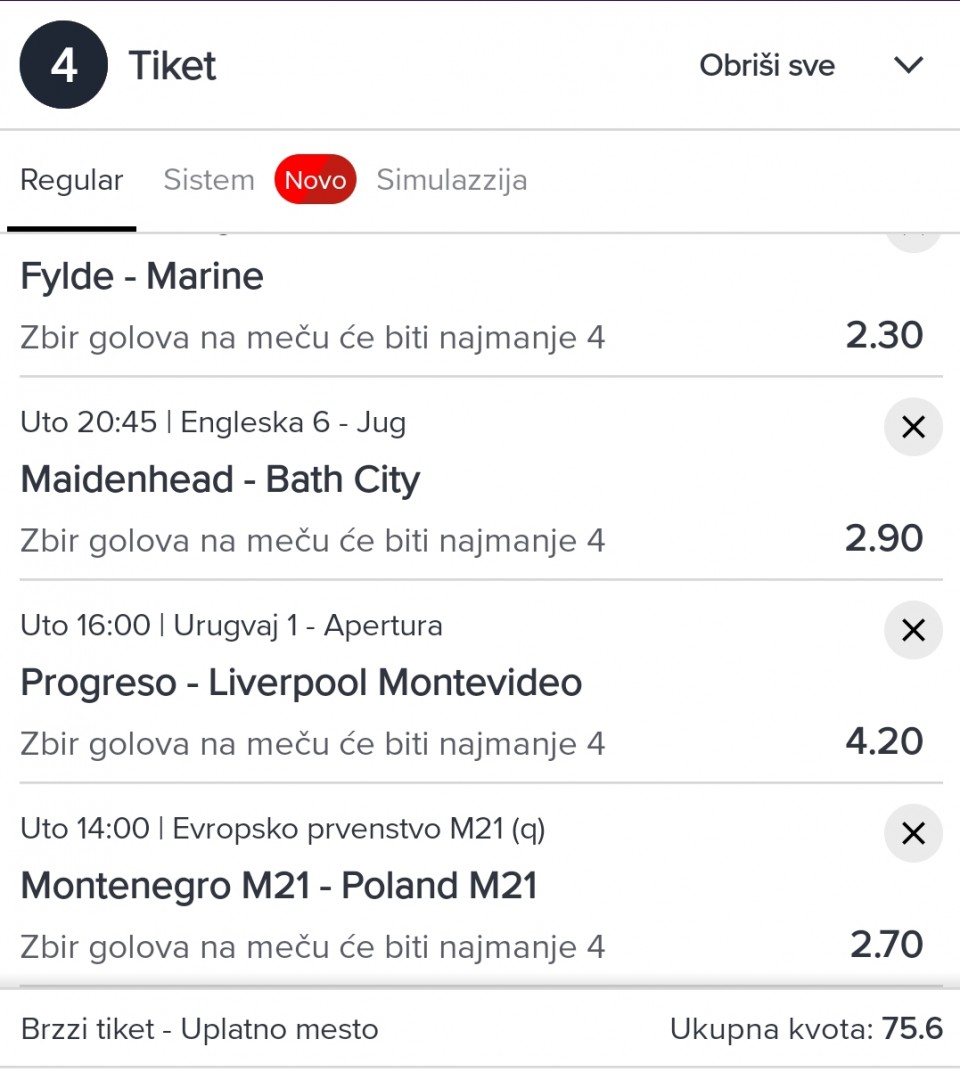Switch to the Regular tab
This screenshot has height=1072, width=960.
coord(72,181)
